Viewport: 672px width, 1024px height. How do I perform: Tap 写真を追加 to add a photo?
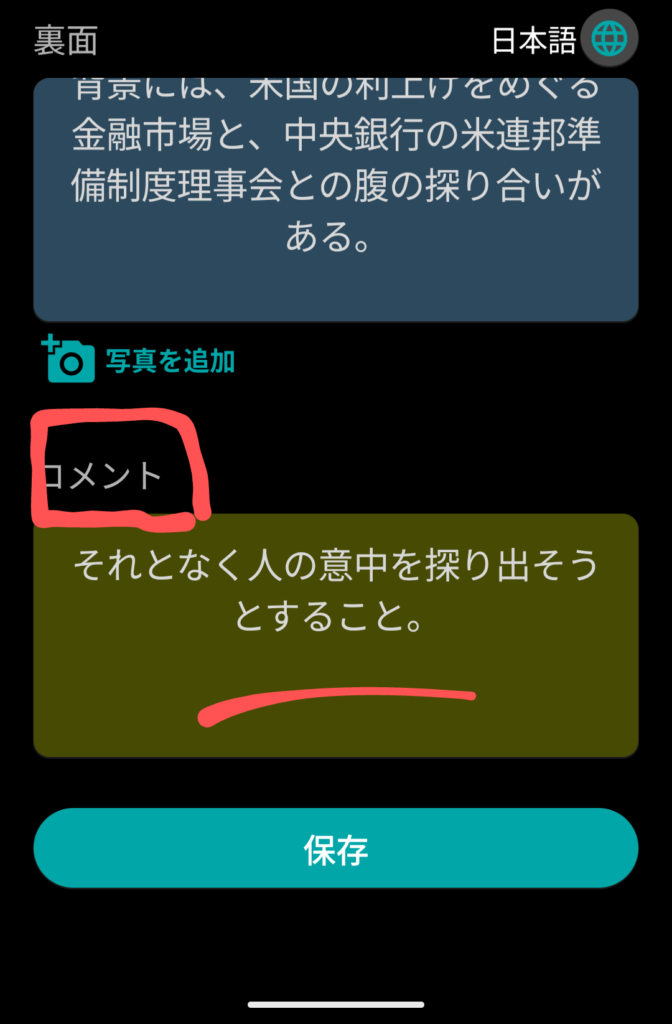click(x=140, y=361)
